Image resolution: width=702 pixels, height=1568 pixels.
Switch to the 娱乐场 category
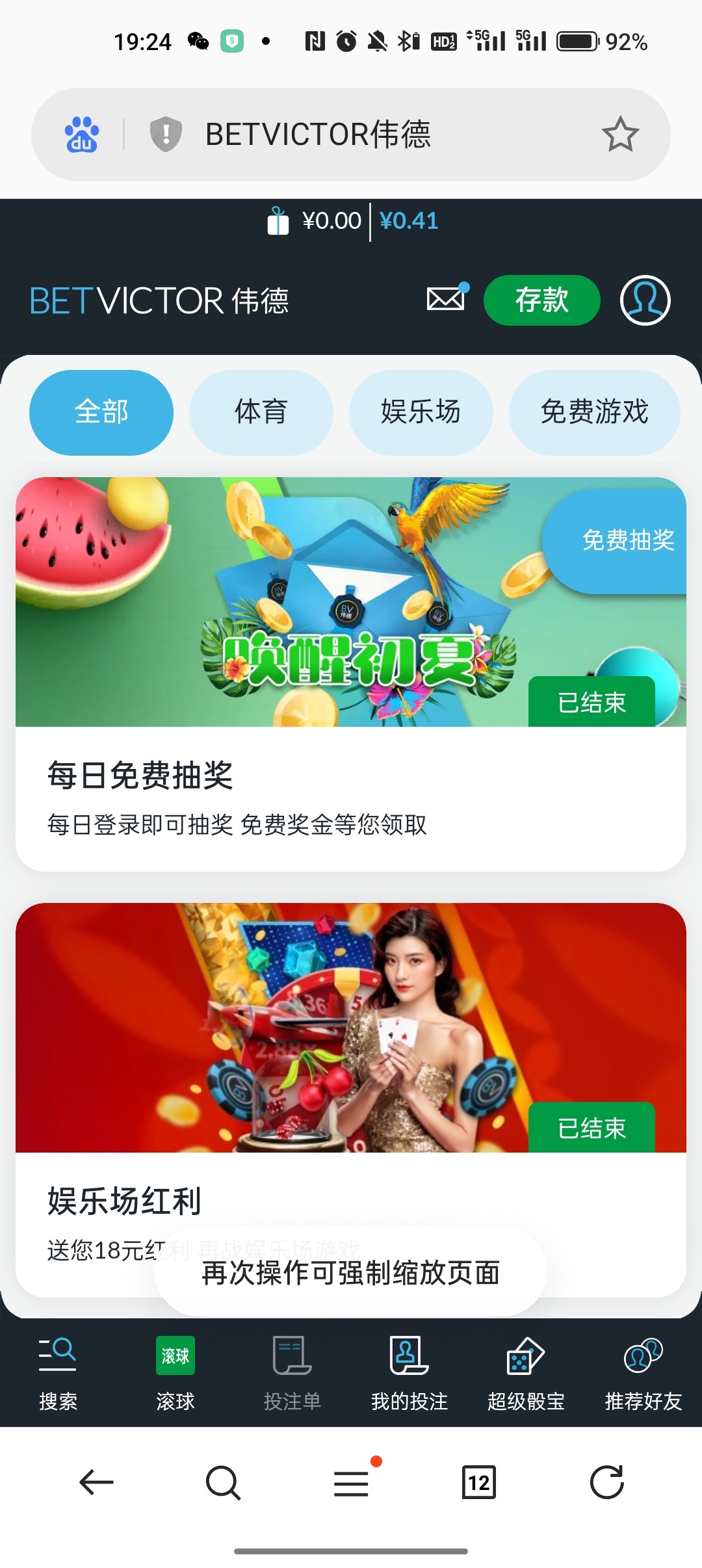421,412
